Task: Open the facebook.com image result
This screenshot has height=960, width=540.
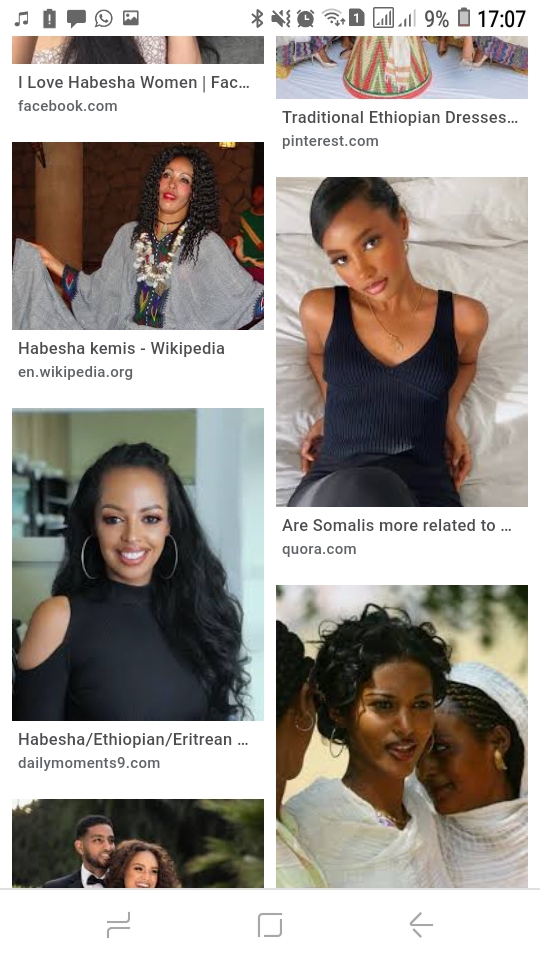Action: point(138,50)
